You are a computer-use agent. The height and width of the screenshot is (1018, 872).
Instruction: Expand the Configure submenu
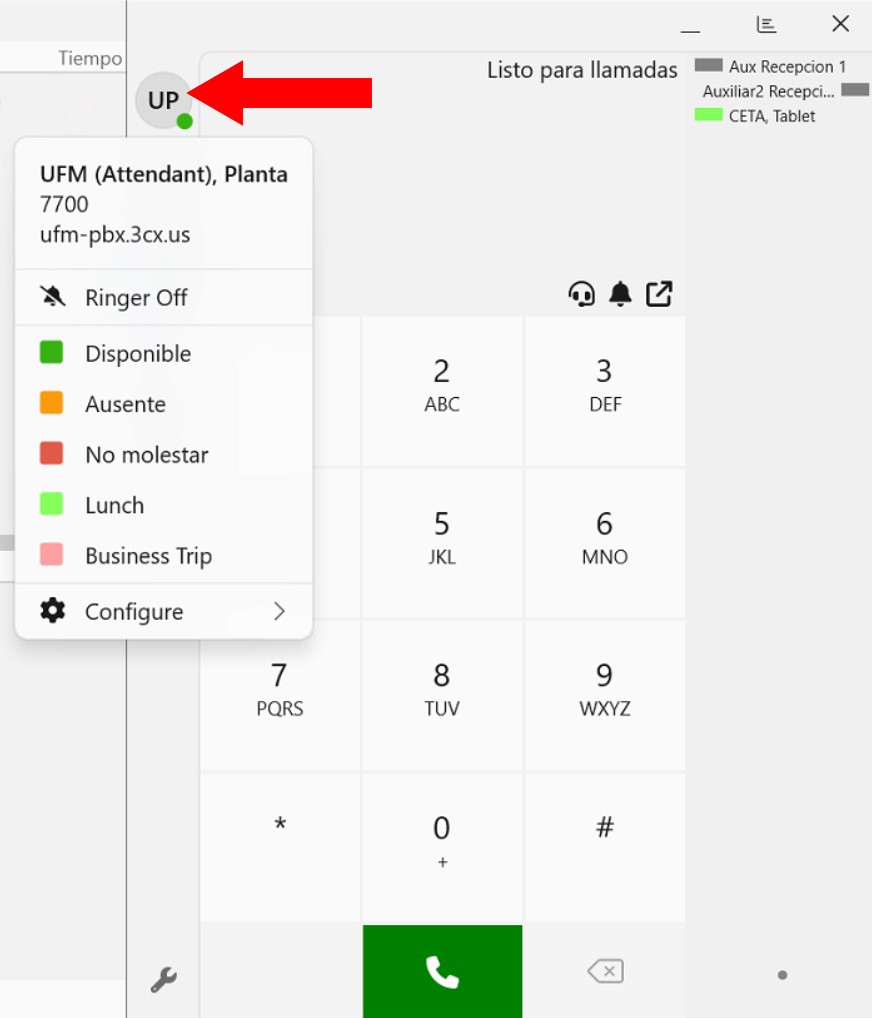click(x=164, y=611)
